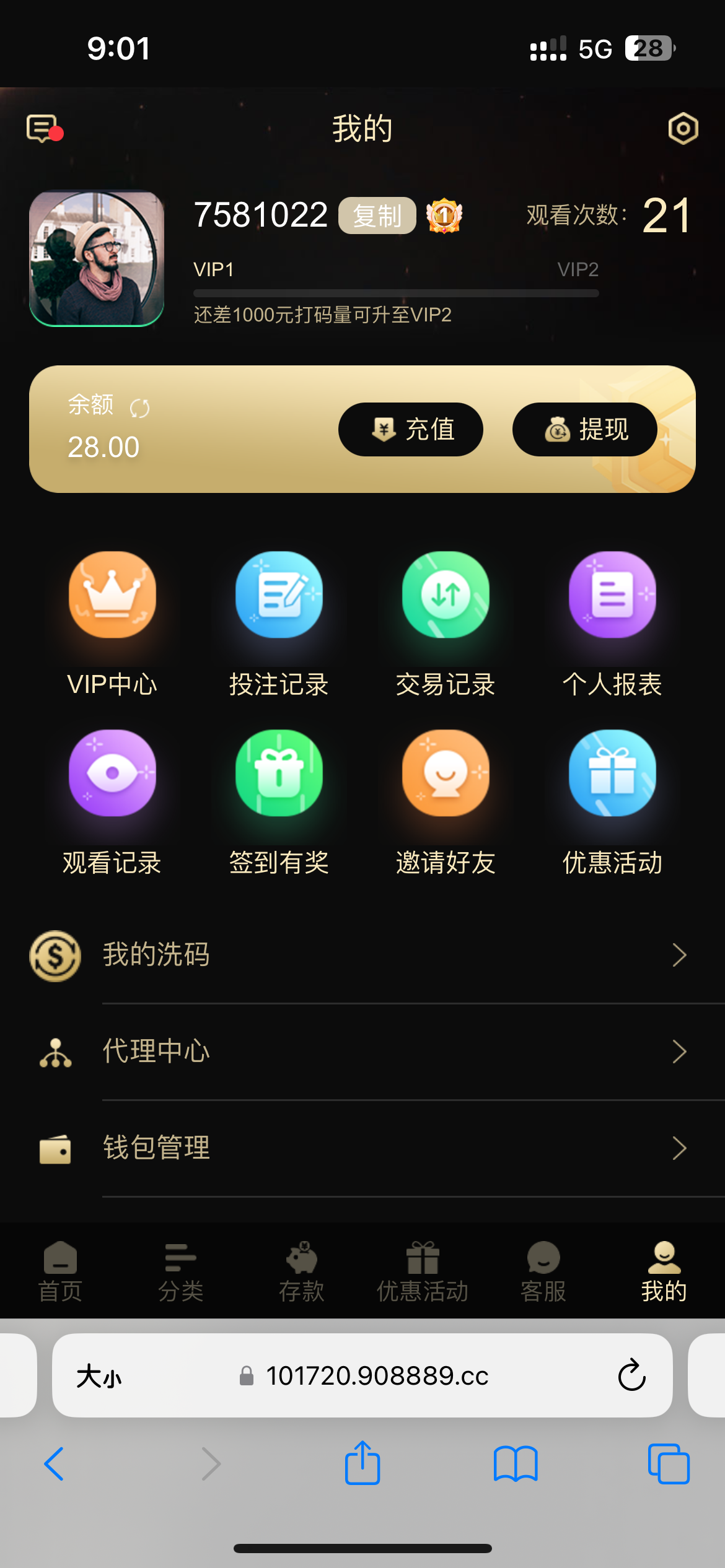This screenshot has width=725, height=1568.
Task: Open the 我的洗码 row
Action: tap(362, 955)
